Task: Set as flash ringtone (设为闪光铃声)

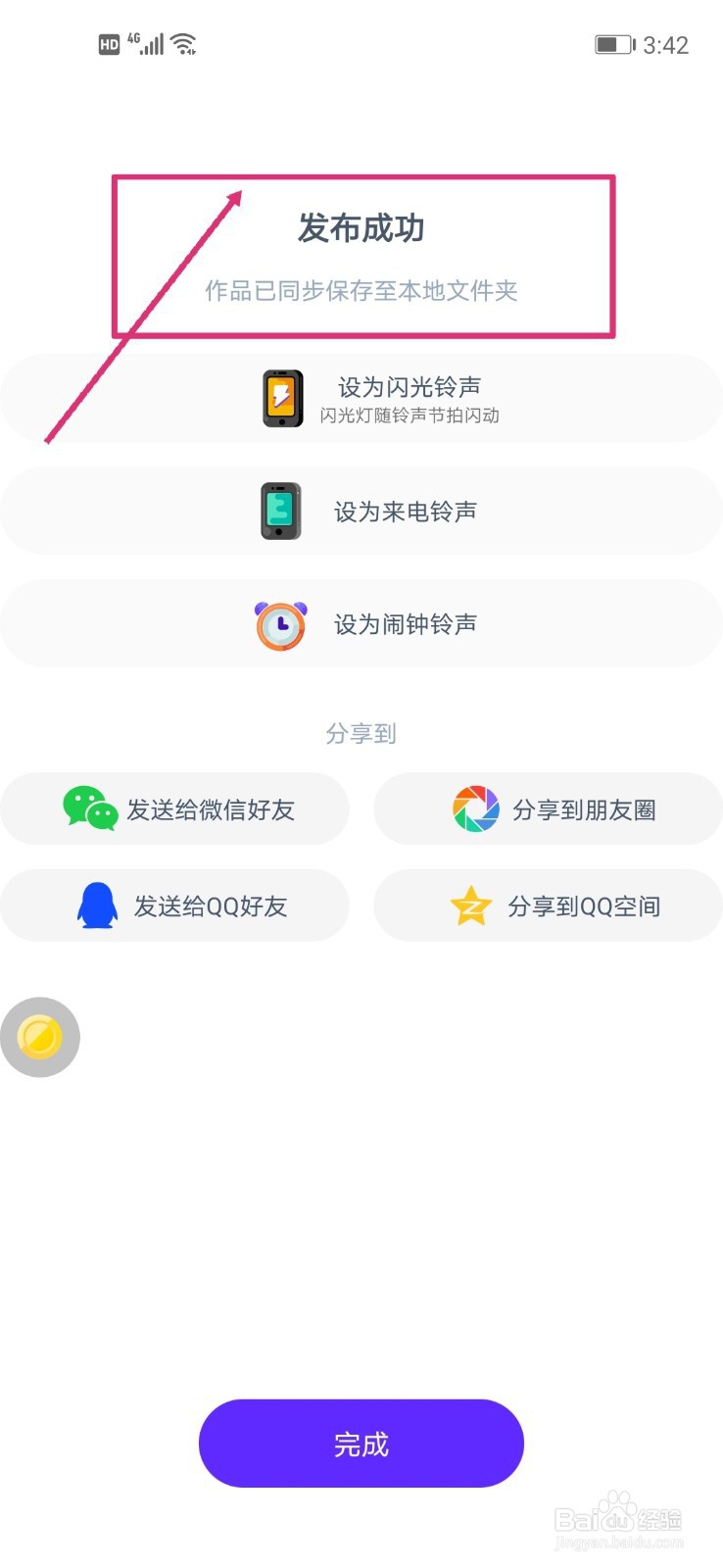Action: tap(361, 398)
